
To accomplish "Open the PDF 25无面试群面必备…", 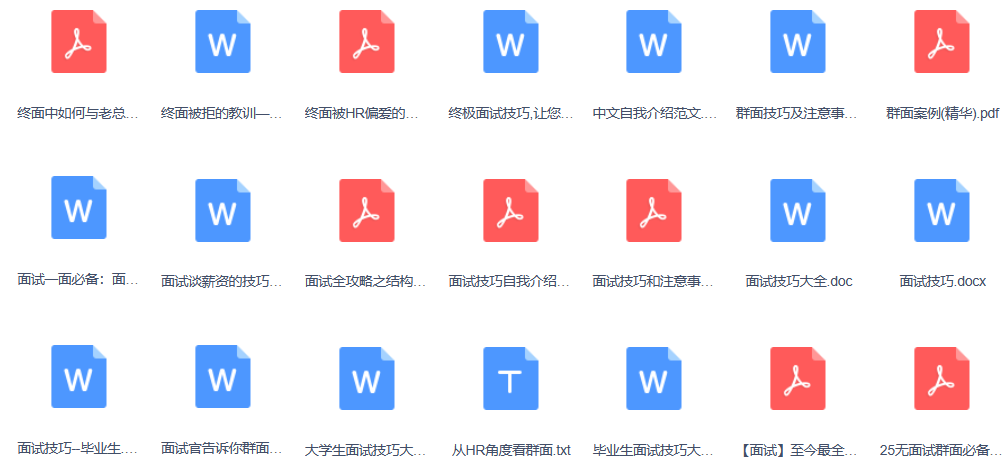I will [x=941, y=378].
